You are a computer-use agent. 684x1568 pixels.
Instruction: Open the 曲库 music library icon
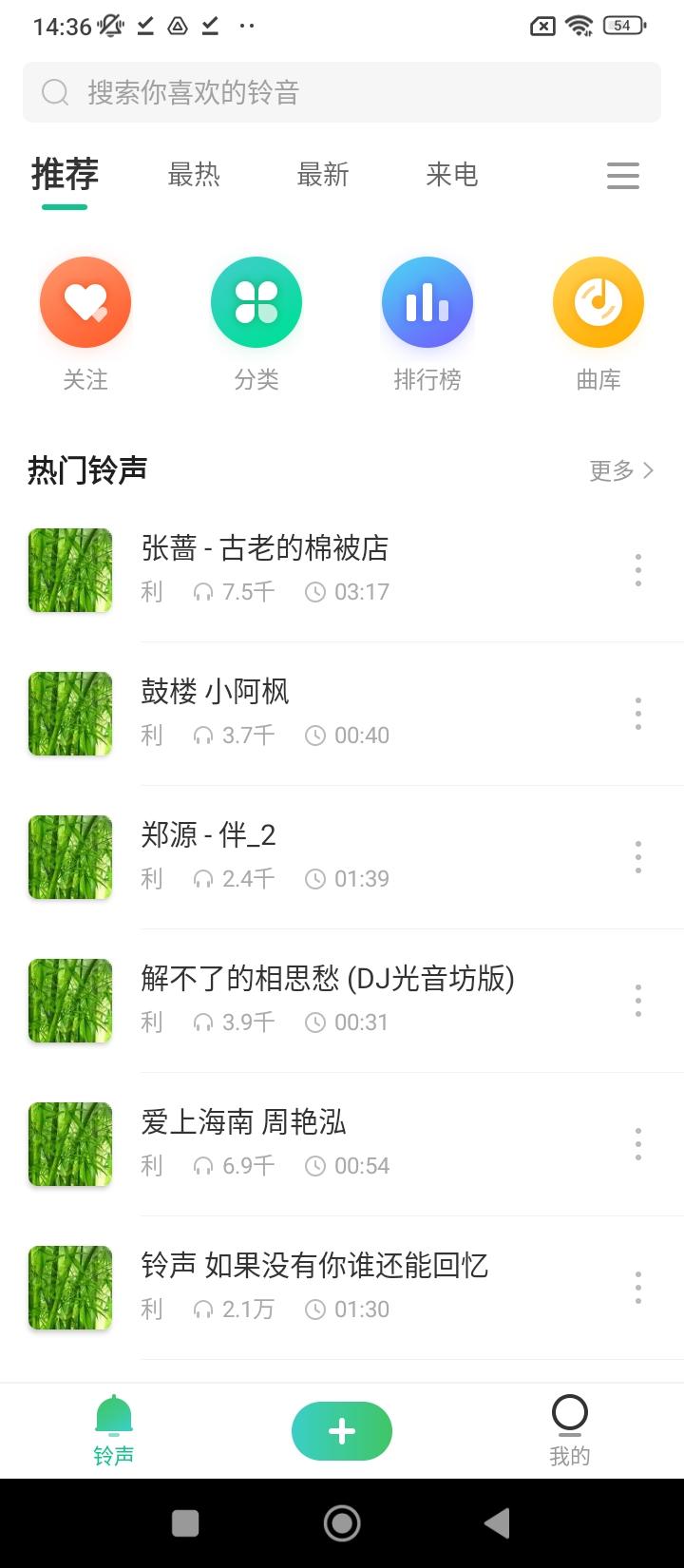tap(598, 301)
